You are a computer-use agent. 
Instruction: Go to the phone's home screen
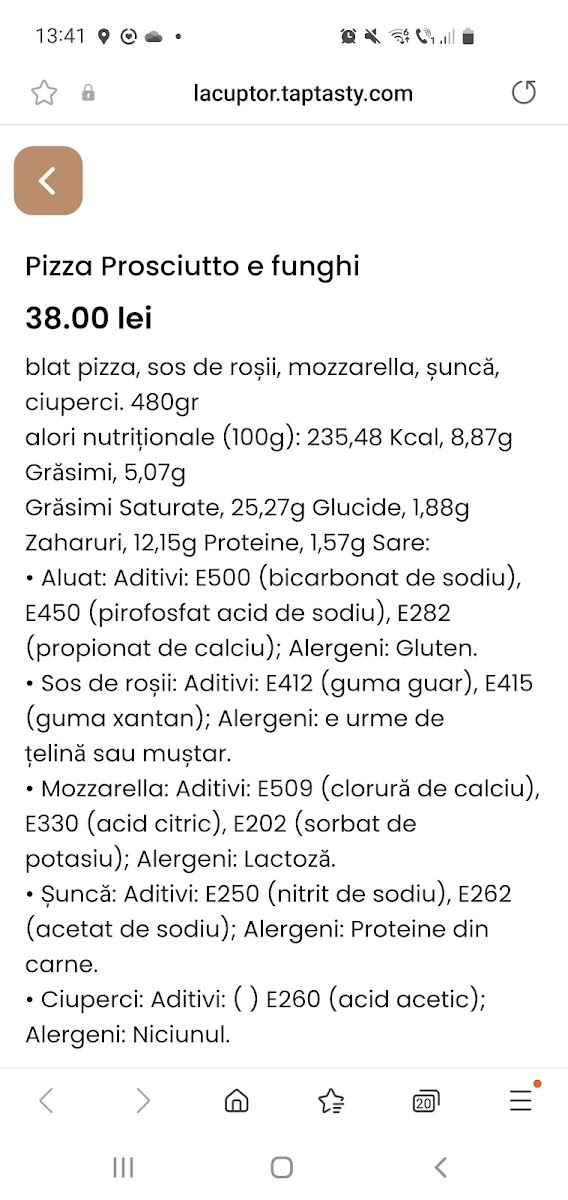click(282, 1167)
